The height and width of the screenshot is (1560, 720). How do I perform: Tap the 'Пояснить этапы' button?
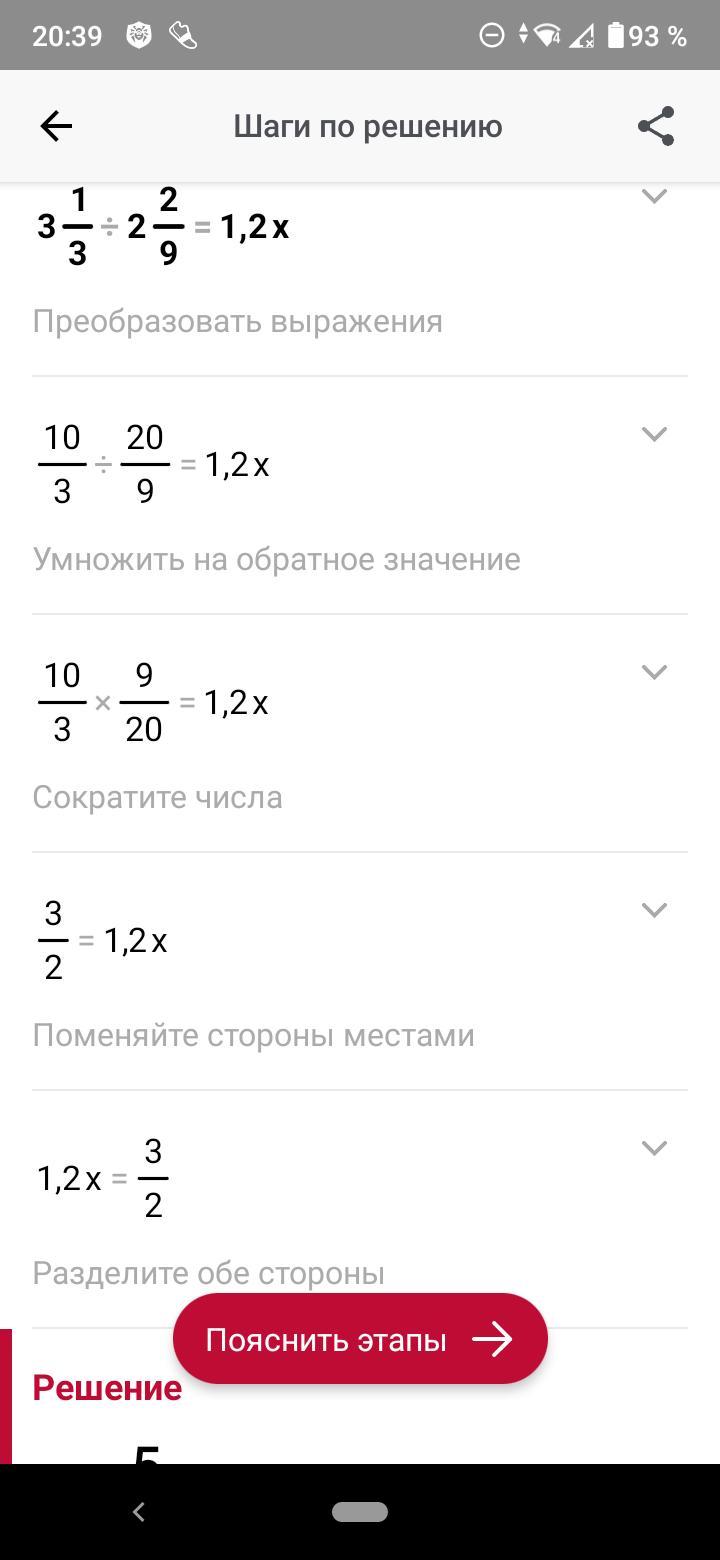(x=360, y=1339)
